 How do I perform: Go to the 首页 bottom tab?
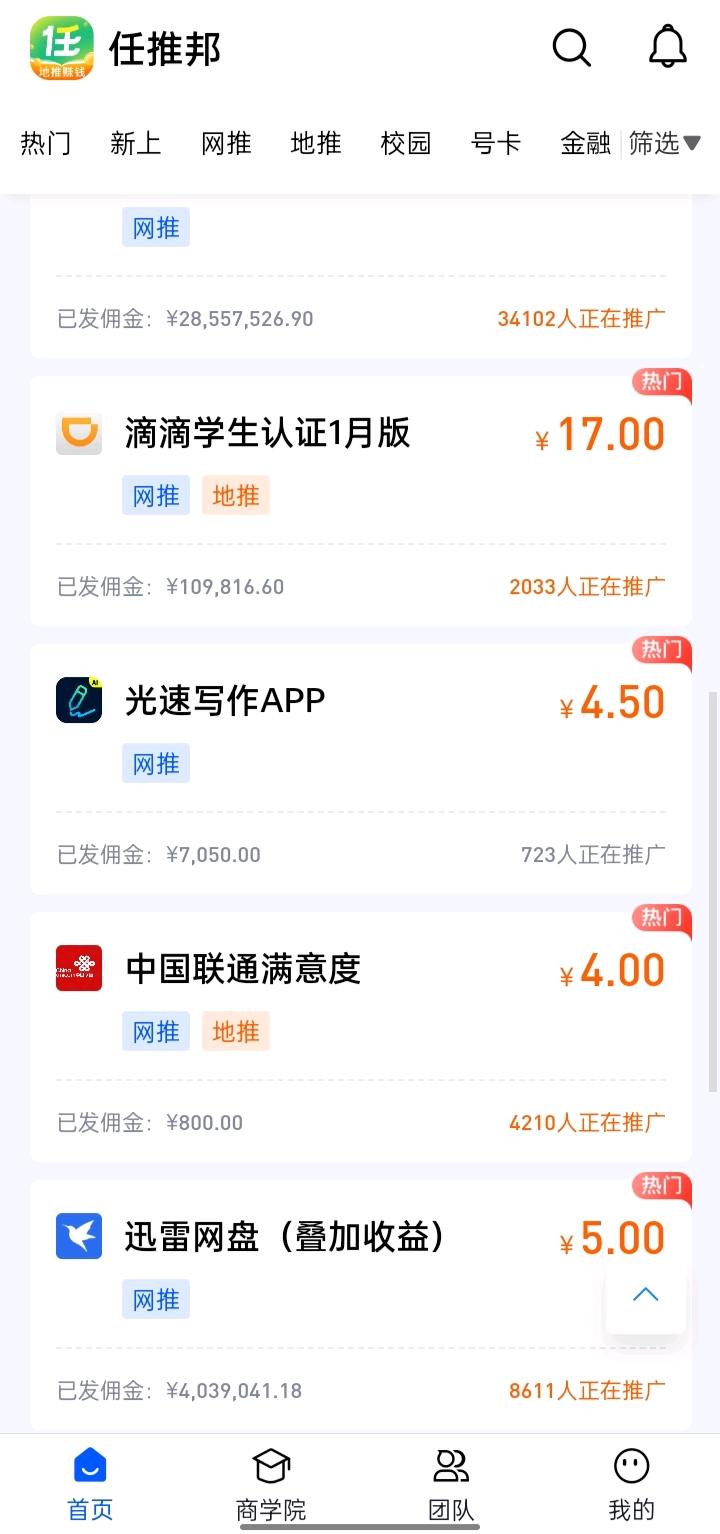click(90, 1484)
